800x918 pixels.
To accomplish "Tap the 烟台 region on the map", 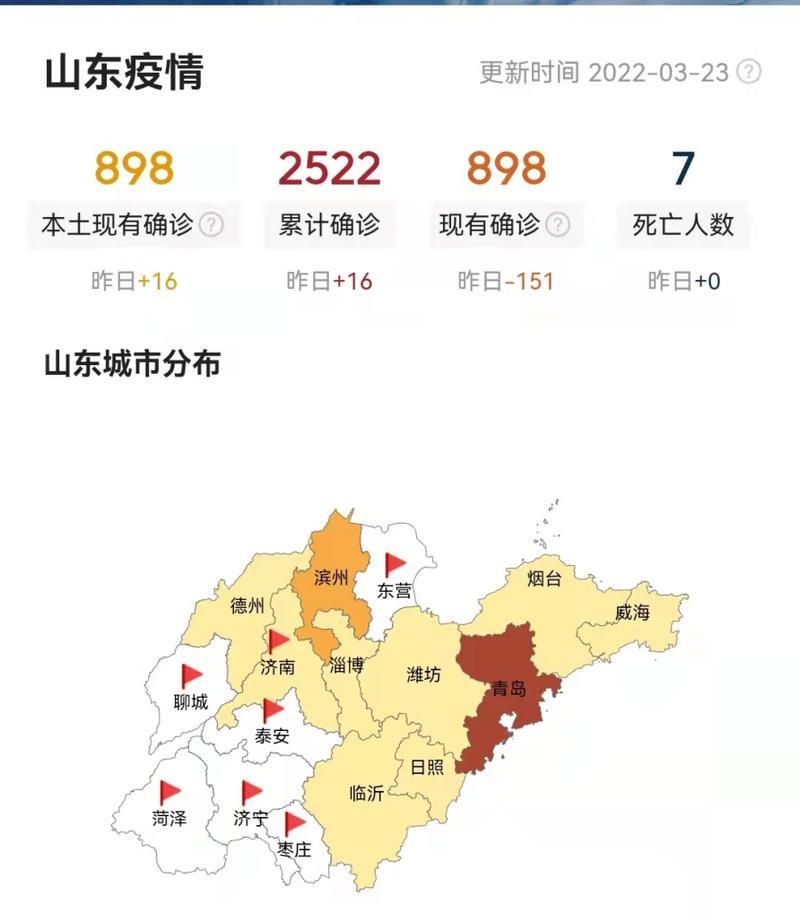I will [x=542, y=578].
